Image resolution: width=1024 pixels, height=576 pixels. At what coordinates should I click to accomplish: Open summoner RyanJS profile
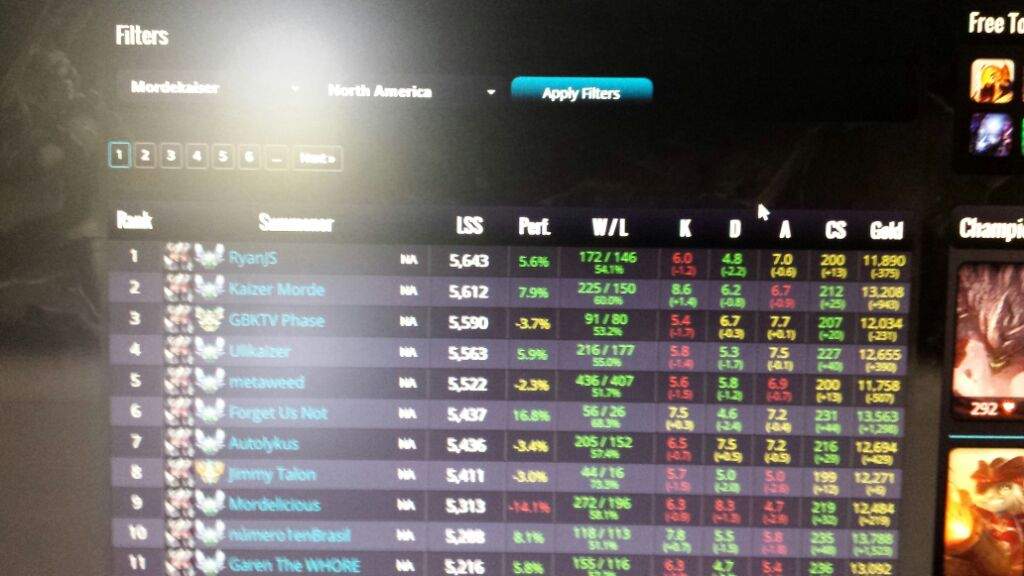252,258
